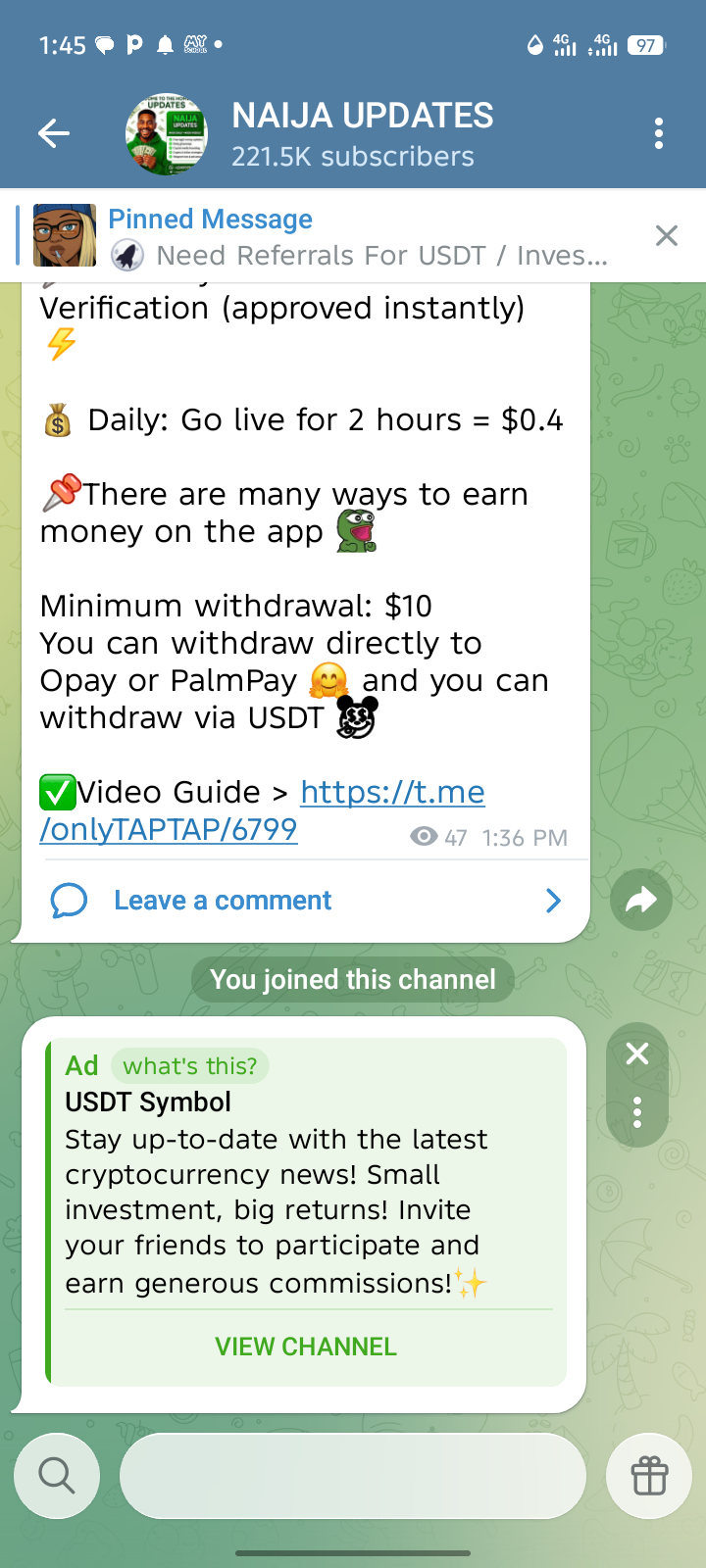Image resolution: width=706 pixels, height=1568 pixels.
Task: Share the post with the forward arrow
Action: [640, 900]
